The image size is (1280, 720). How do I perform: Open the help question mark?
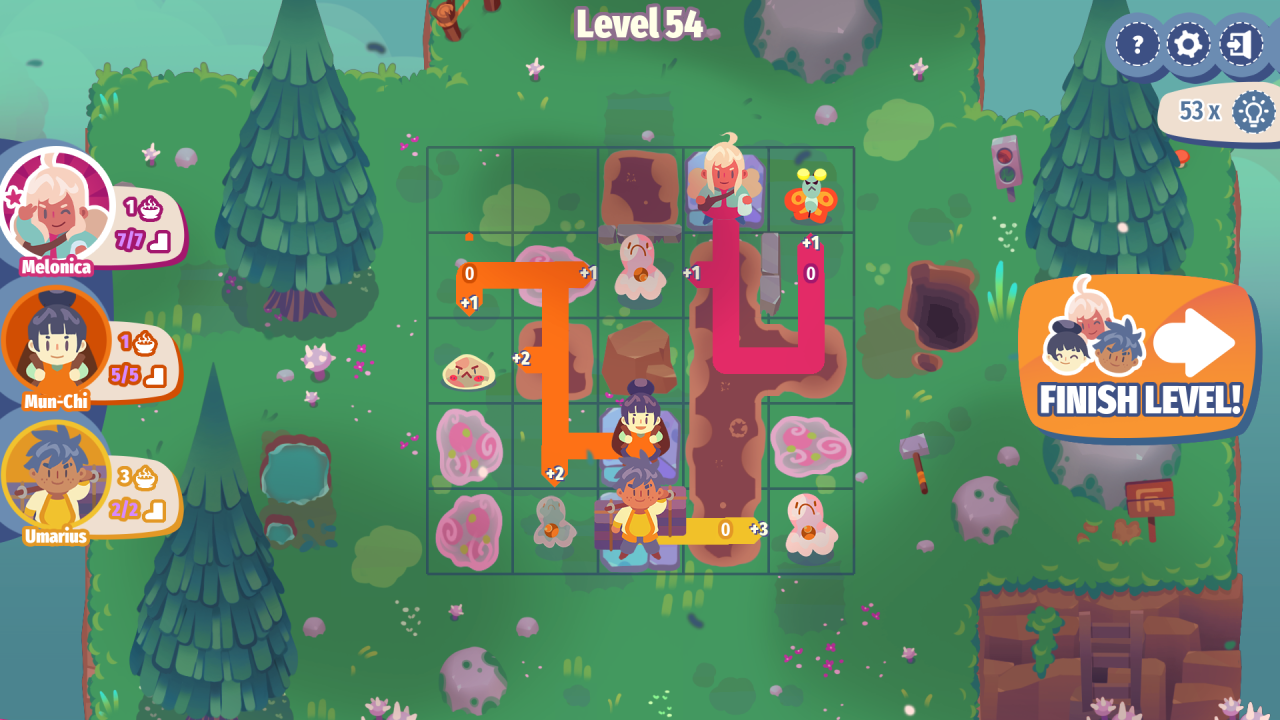[x=1137, y=45]
